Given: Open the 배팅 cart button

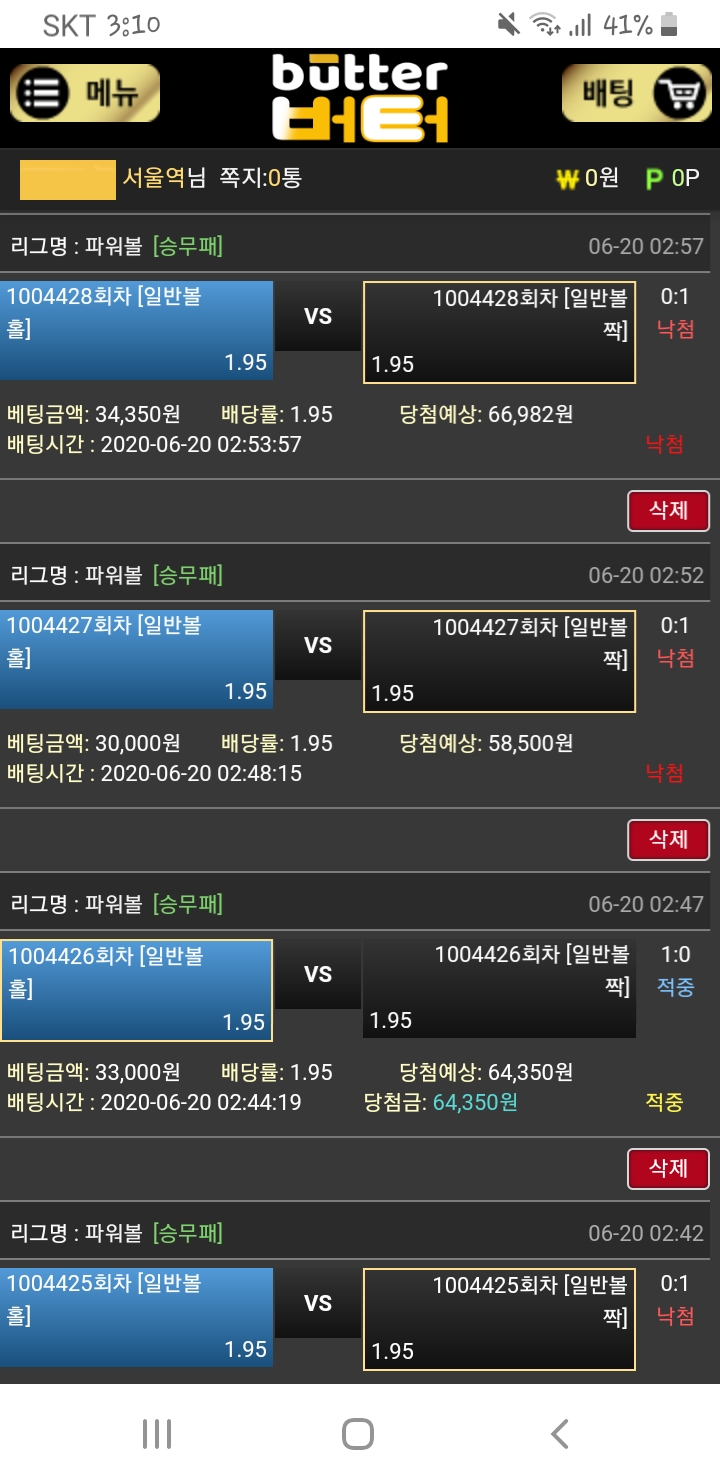Looking at the screenshot, I should pos(636,93).
